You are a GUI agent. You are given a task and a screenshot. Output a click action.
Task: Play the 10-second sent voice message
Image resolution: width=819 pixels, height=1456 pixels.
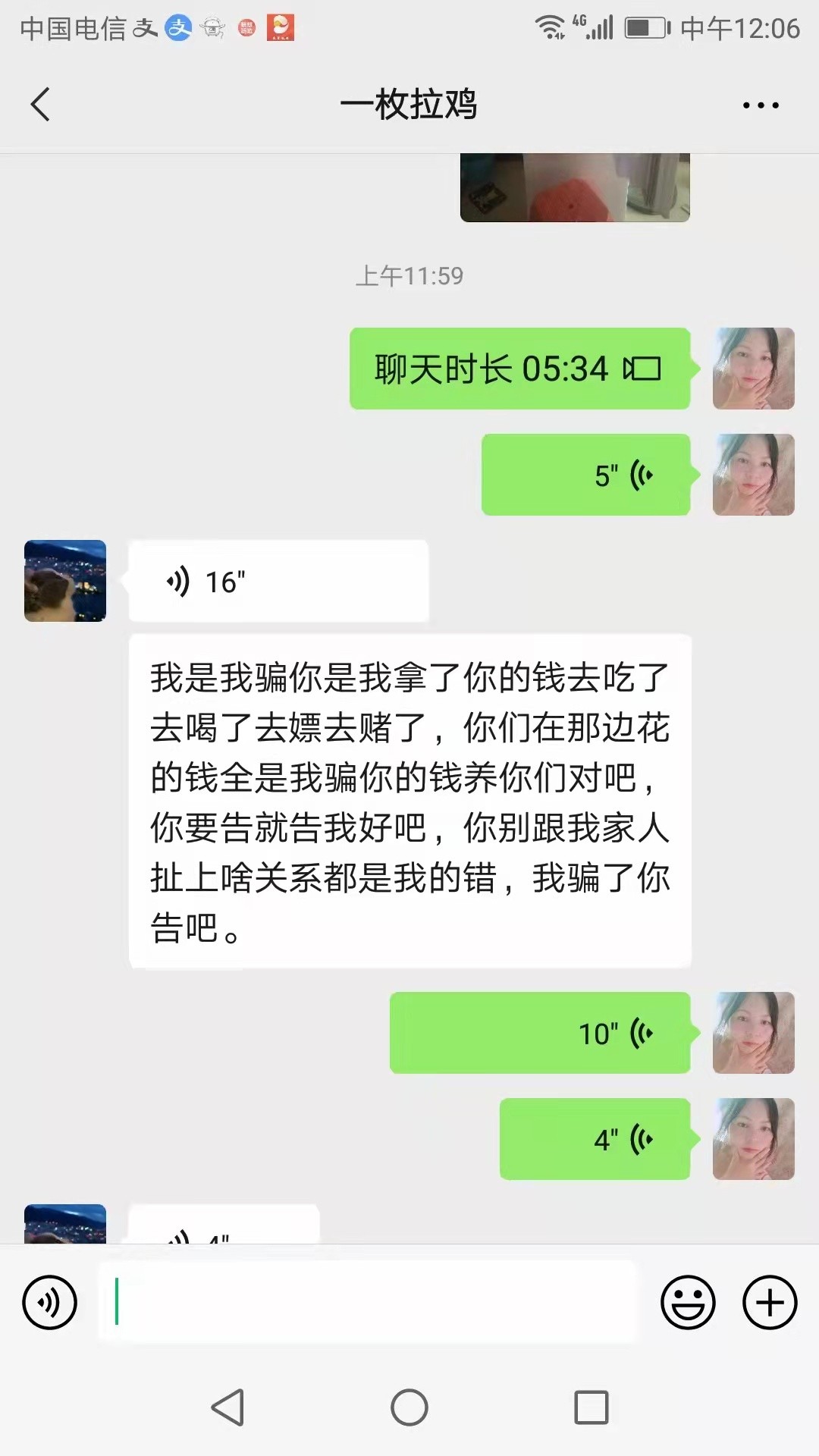540,1033
